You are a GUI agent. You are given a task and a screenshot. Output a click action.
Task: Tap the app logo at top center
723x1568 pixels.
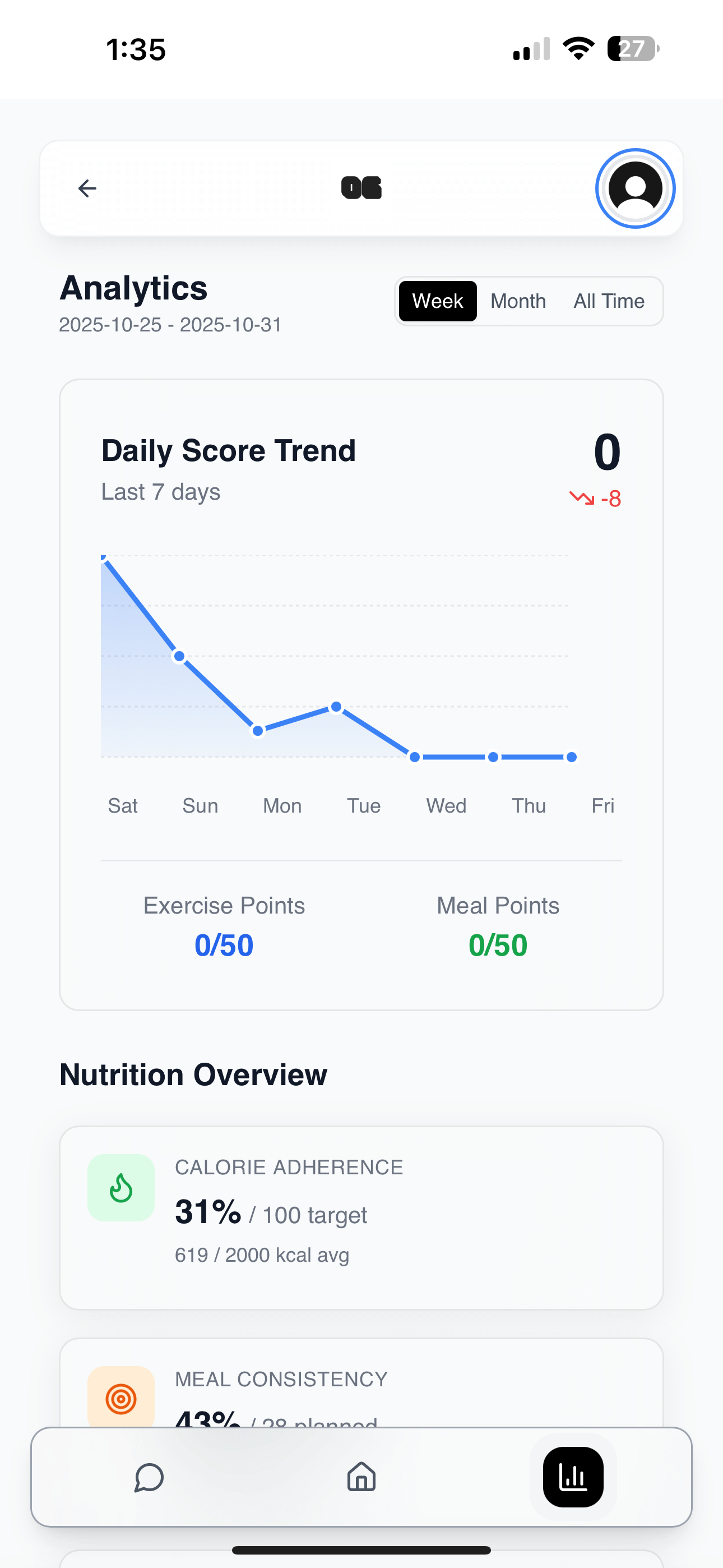pos(361,187)
